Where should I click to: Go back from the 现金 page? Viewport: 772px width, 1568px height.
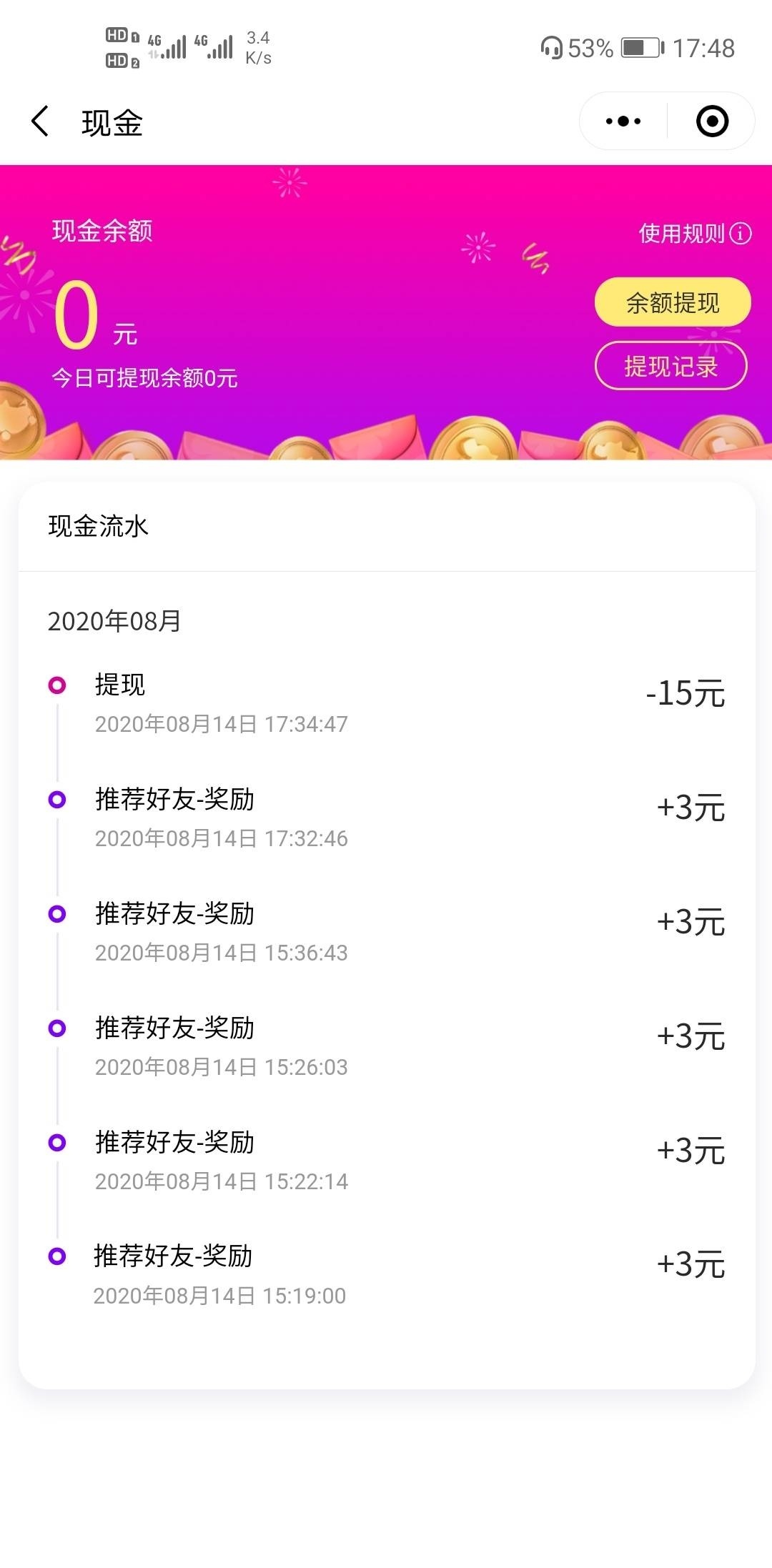coord(40,121)
